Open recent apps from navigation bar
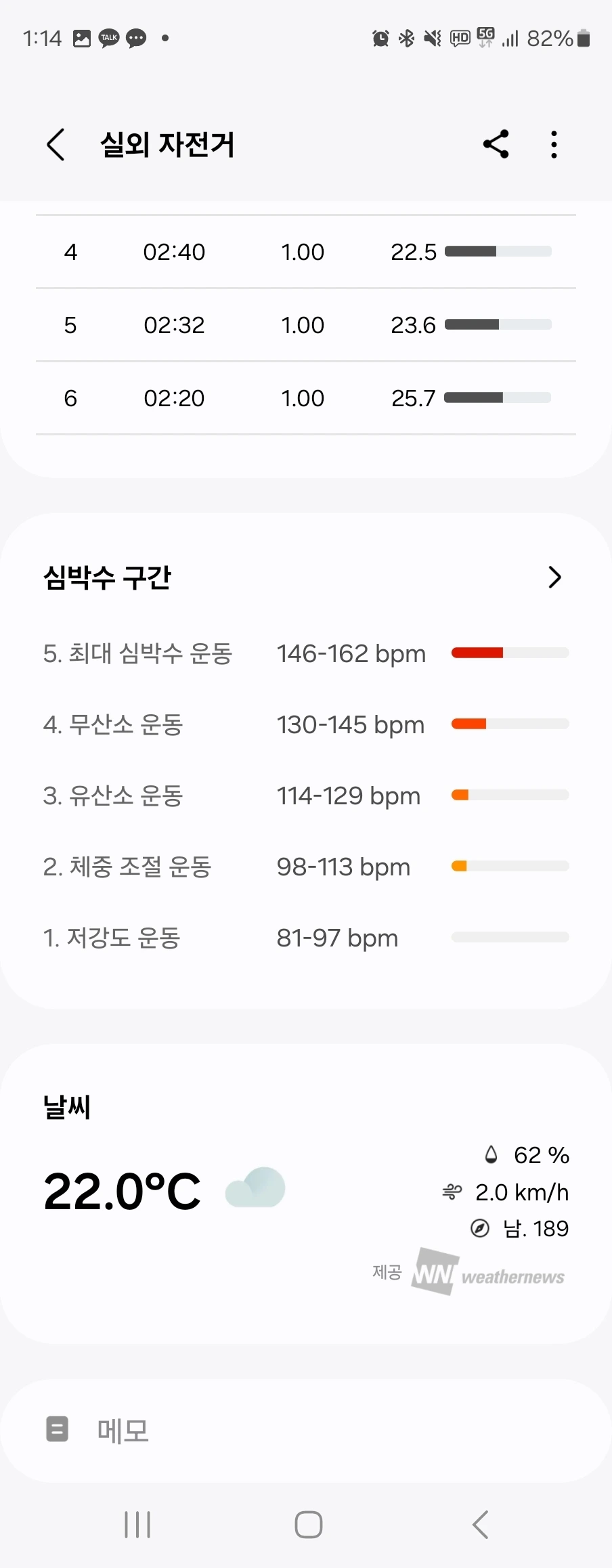 click(137, 1525)
